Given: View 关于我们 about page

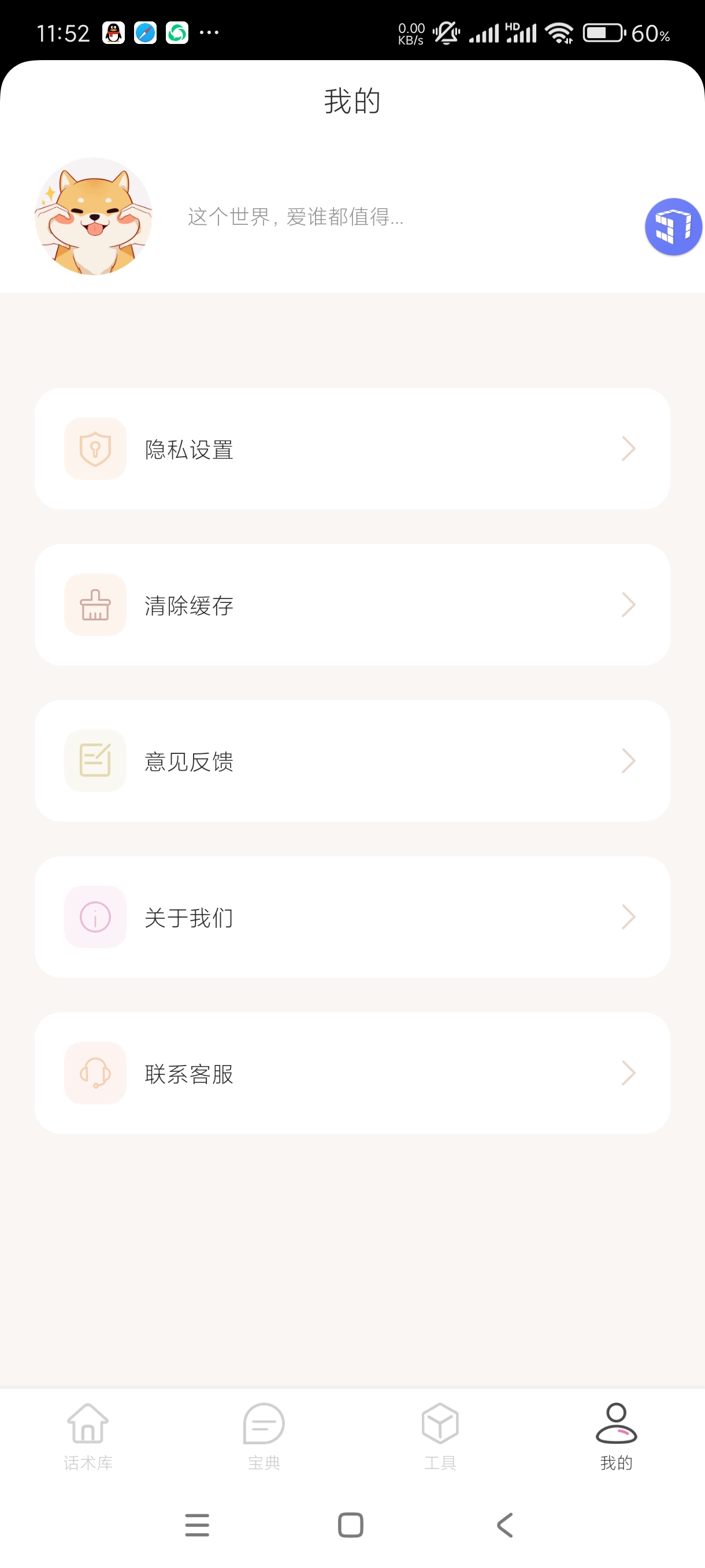Looking at the screenshot, I should pos(351,917).
